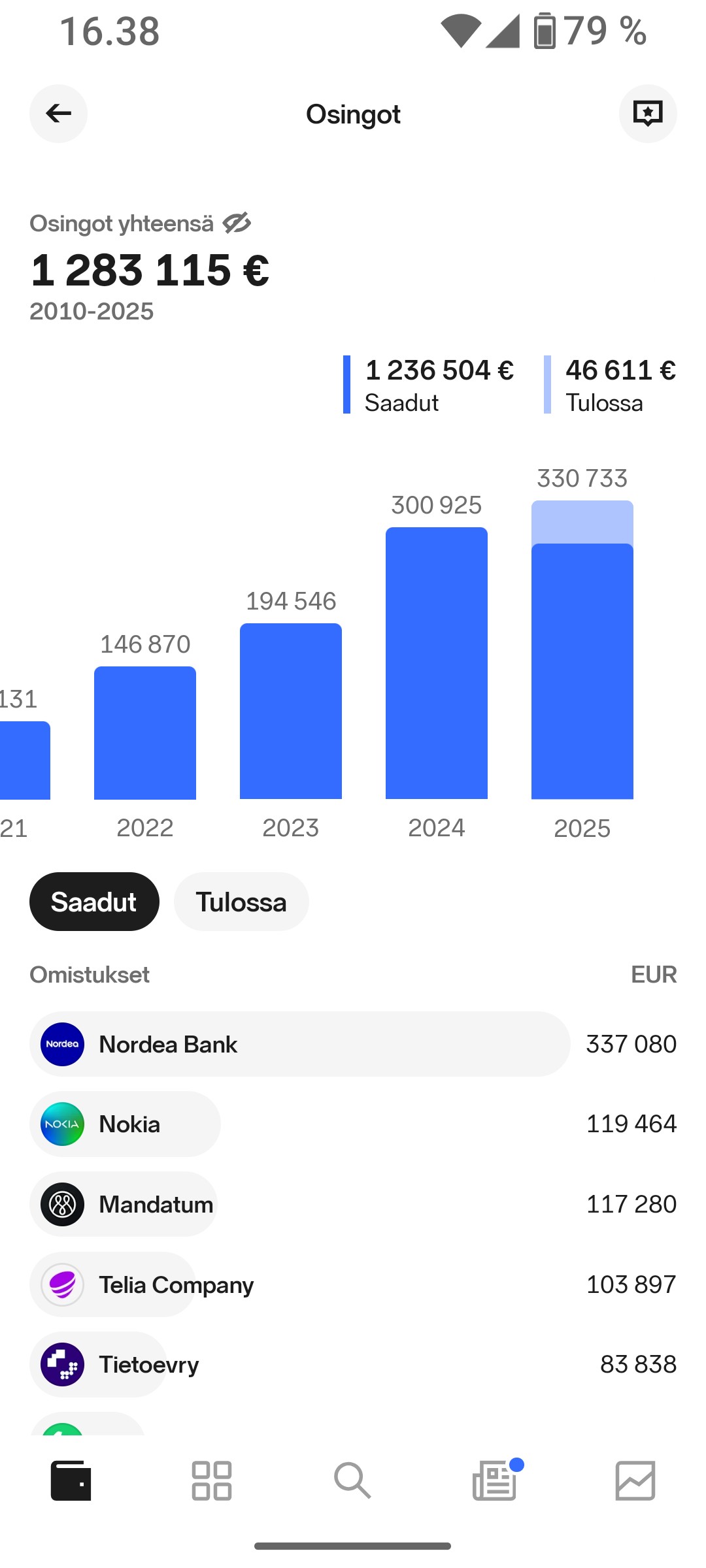Open the feedback icon in the top bar
706x1568 pixels.
click(x=648, y=114)
